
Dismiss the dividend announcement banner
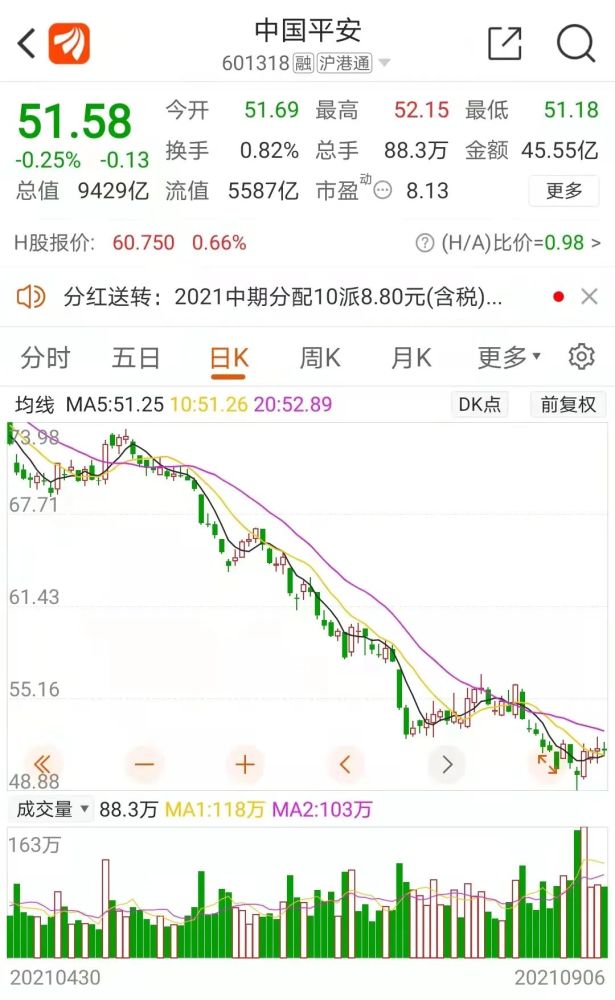[589, 297]
